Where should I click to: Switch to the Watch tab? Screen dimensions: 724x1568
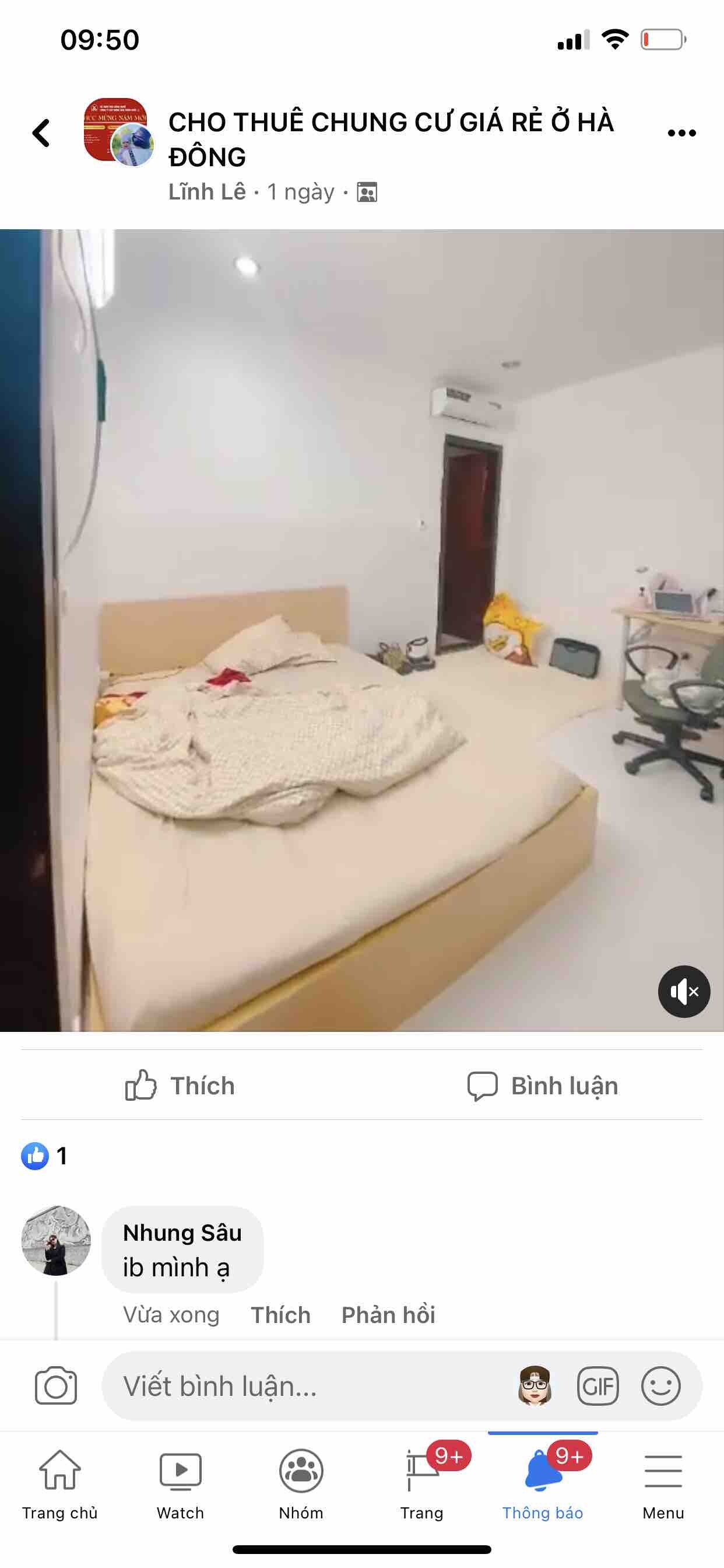[x=180, y=1484]
